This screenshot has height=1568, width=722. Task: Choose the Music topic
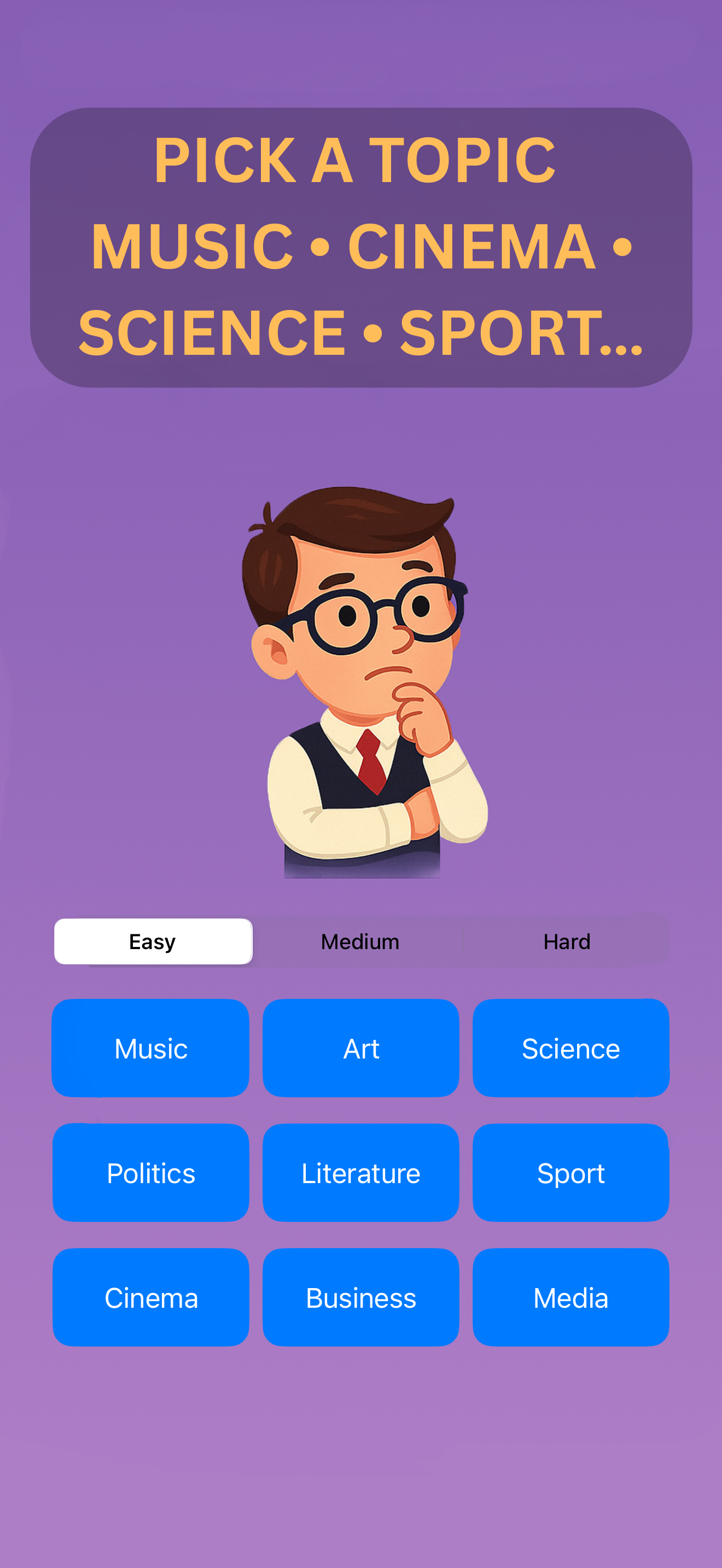coord(150,1048)
